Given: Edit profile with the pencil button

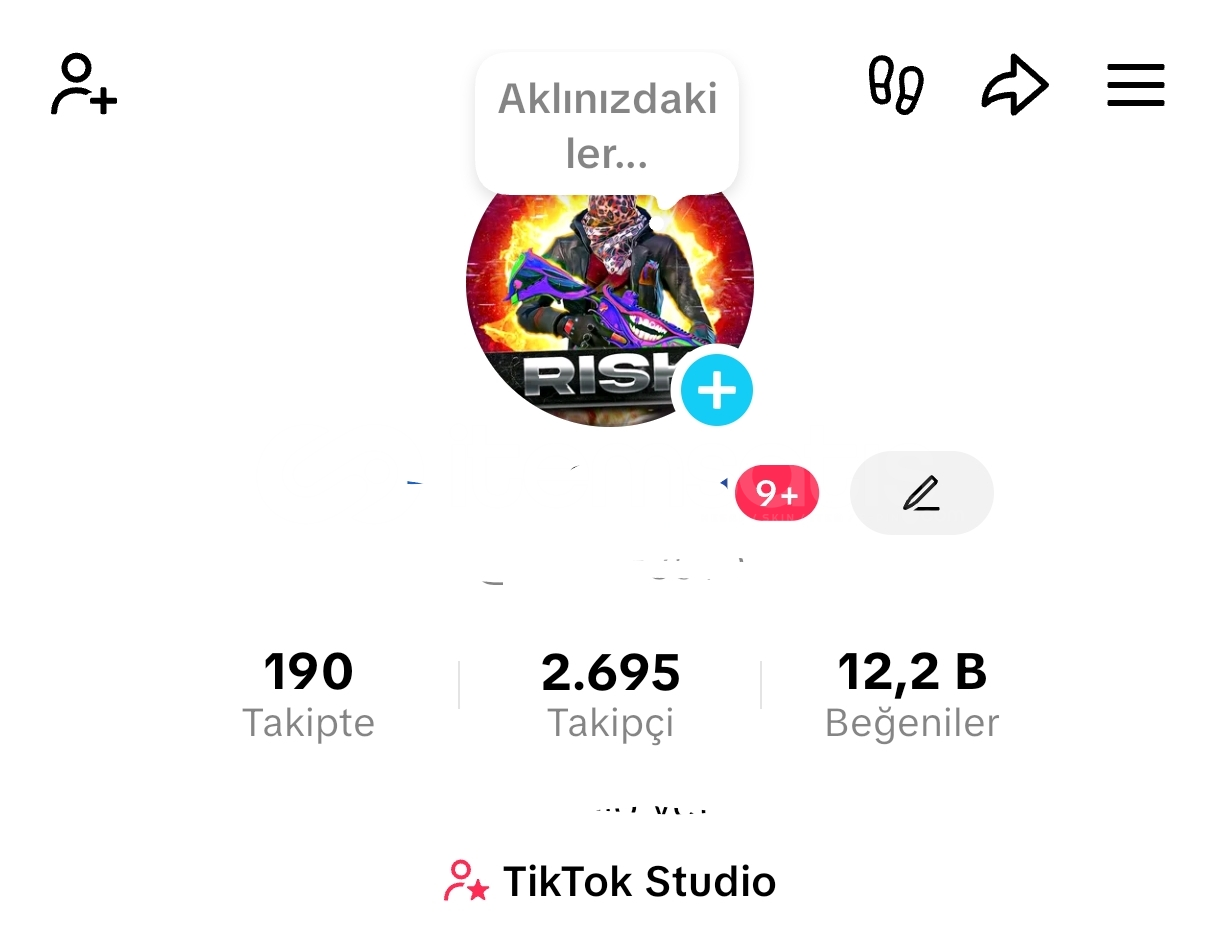Looking at the screenshot, I should (921, 493).
